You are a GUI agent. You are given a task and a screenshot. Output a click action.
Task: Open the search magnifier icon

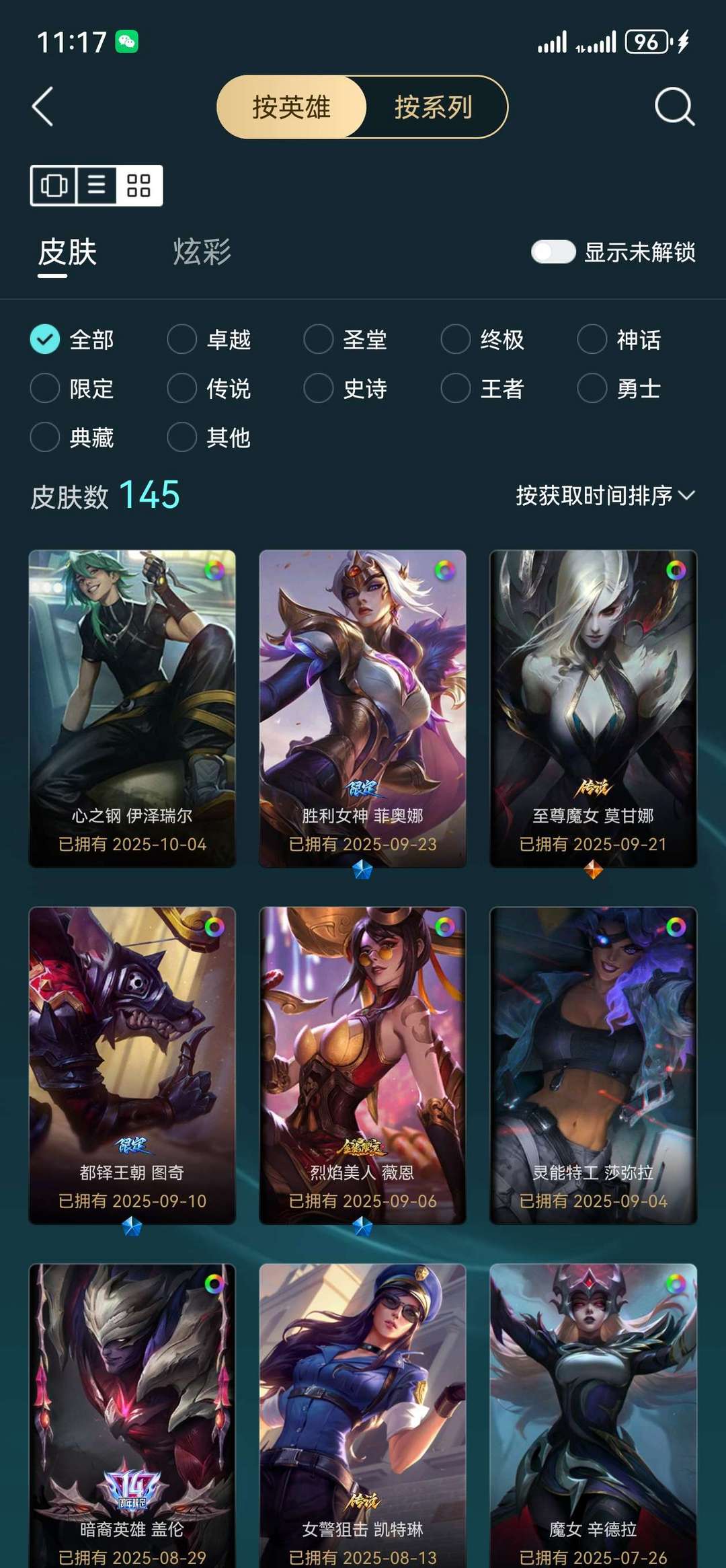click(674, 107)
